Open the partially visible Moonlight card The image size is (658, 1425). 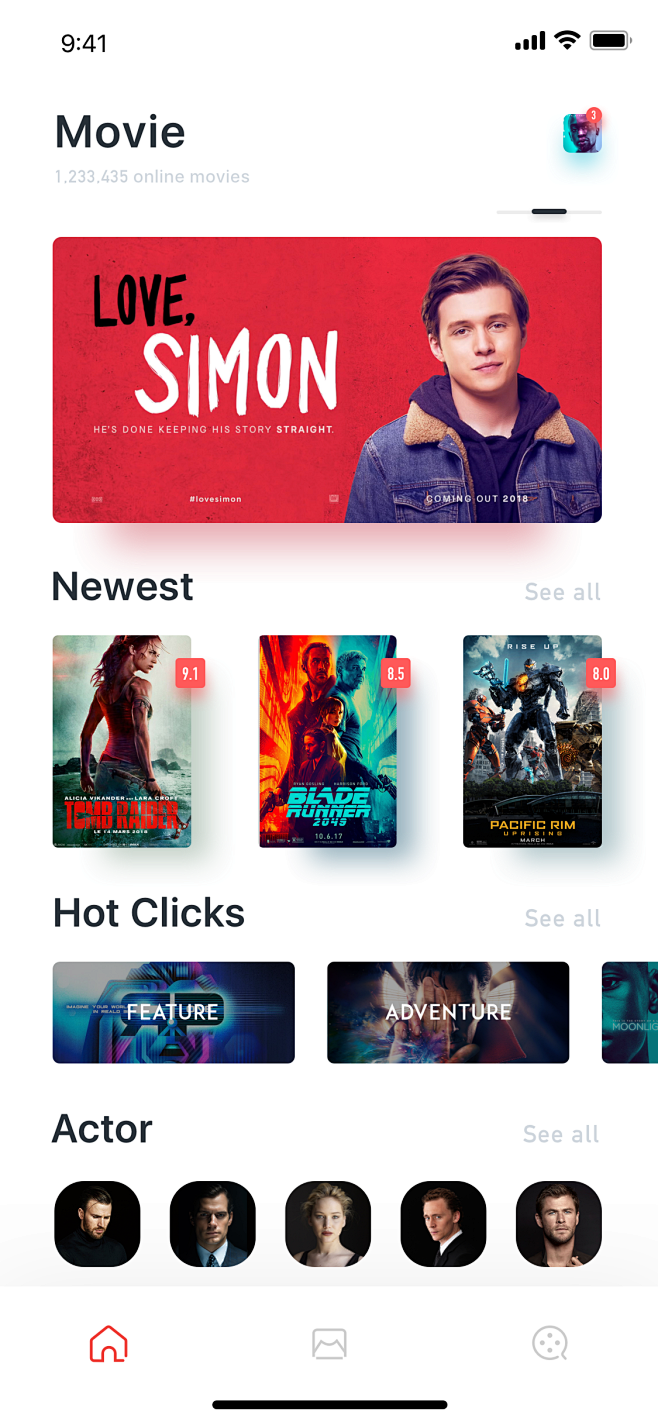coord(630,1012)
